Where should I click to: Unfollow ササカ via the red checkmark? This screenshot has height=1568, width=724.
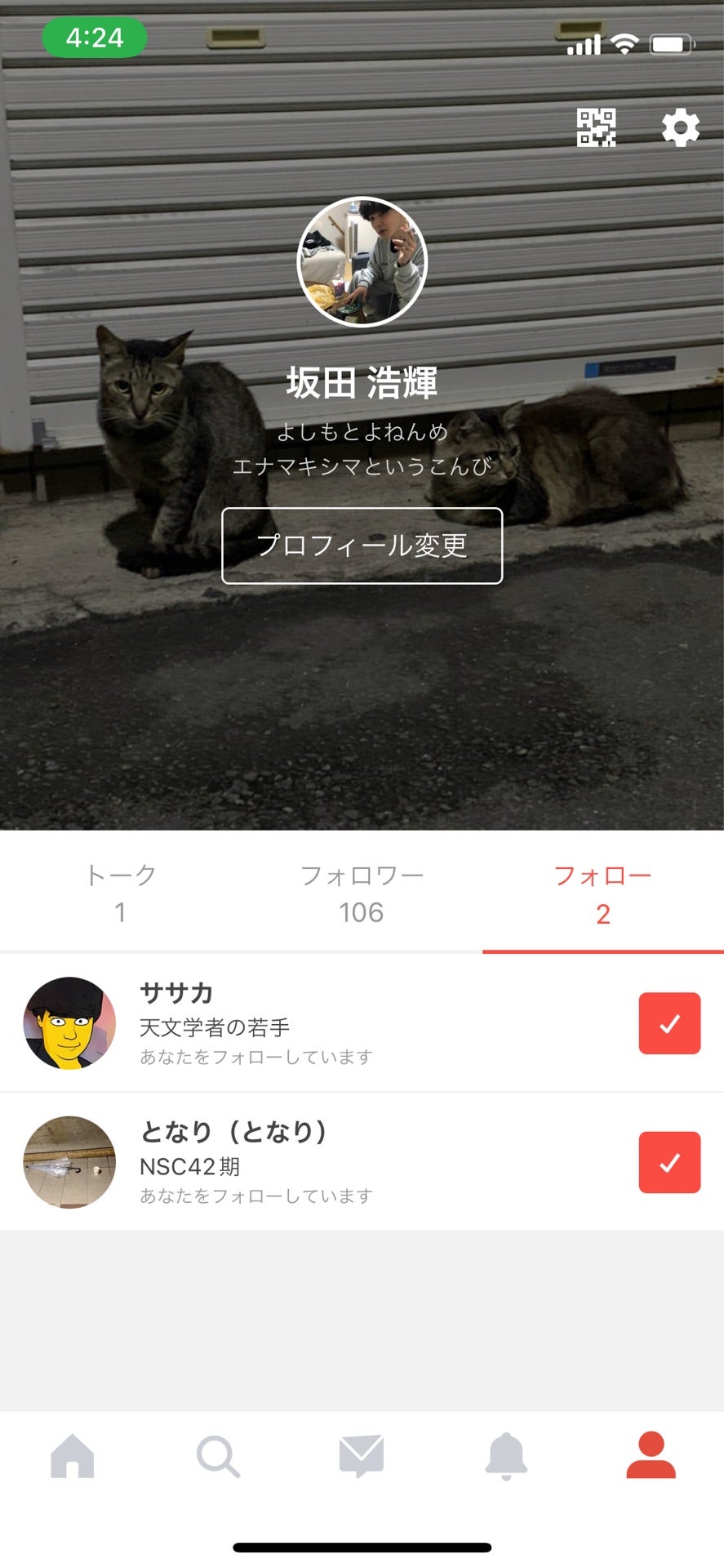pyautogui.click(x=669, y=1023)
